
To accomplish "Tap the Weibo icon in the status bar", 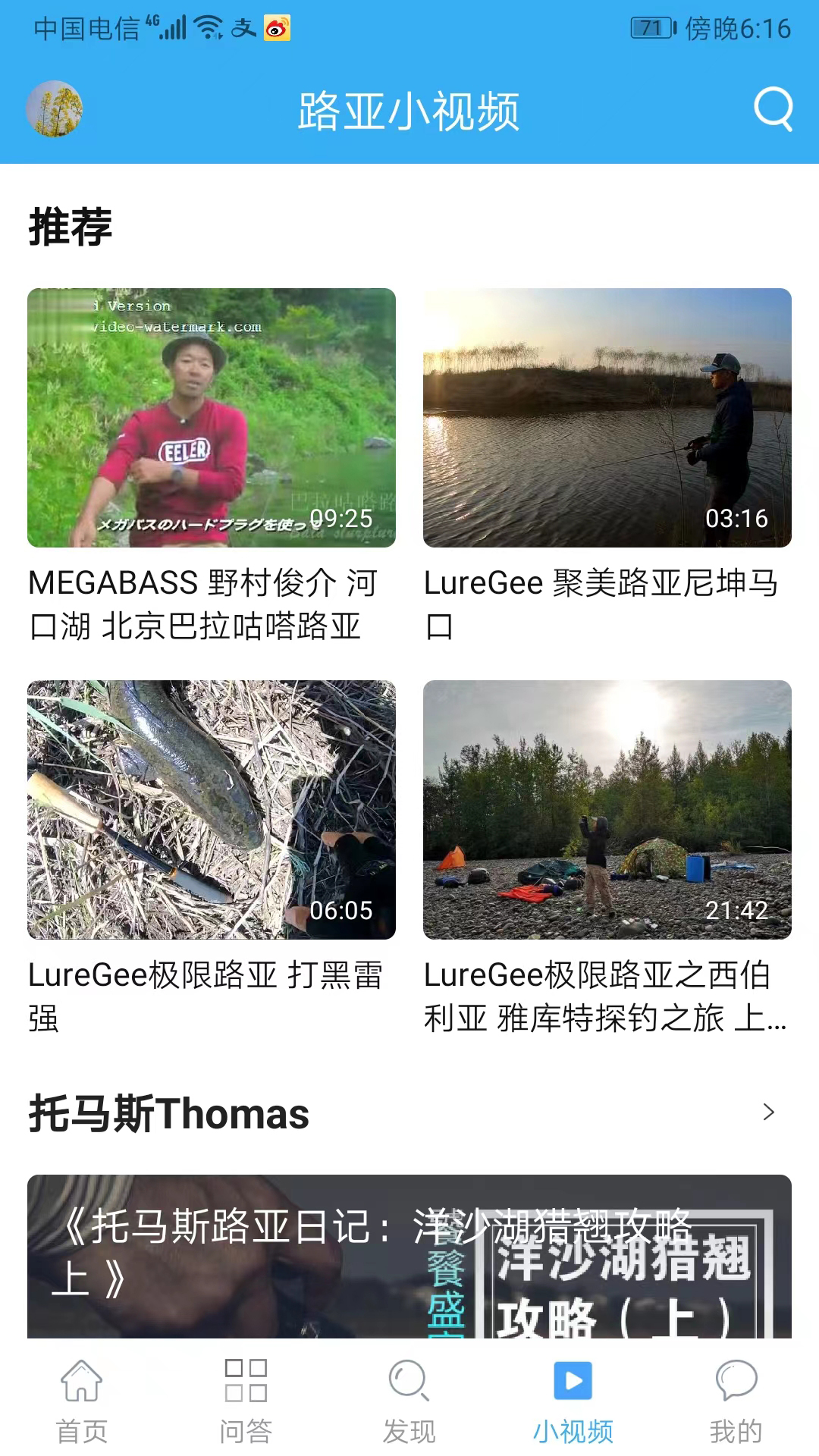I will (x=276, y=28).
